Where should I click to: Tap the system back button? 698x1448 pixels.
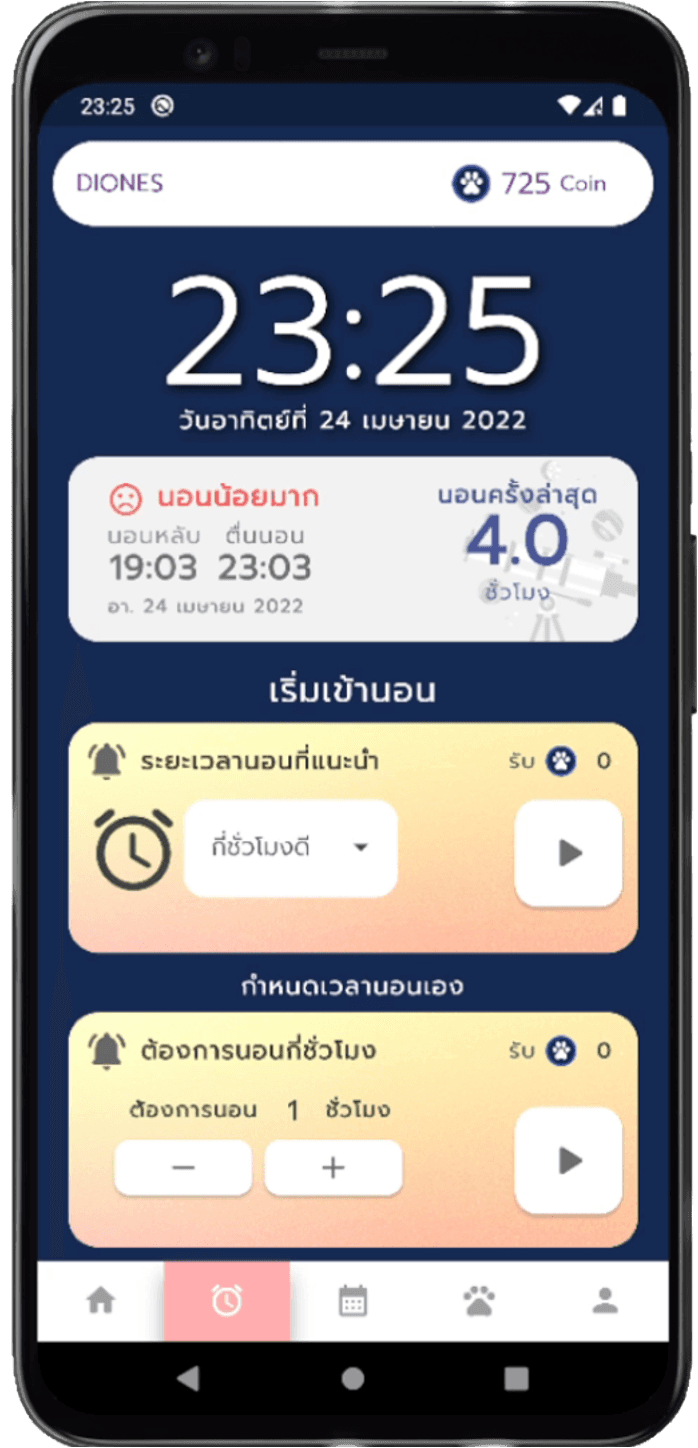pyautogui.click(x=187, y=1379)
